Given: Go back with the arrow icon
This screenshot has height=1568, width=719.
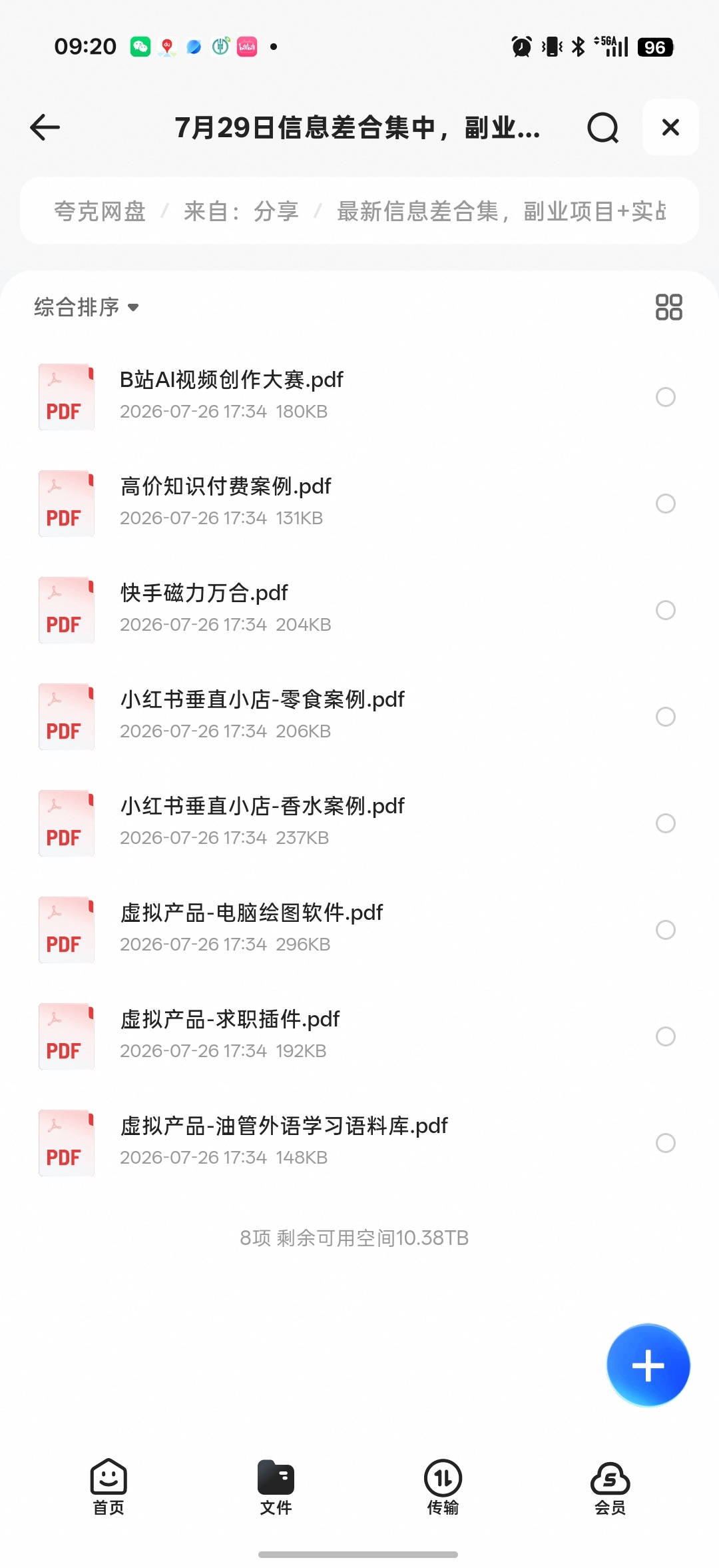Looking at the screenshot, I should tap(45, 127).
